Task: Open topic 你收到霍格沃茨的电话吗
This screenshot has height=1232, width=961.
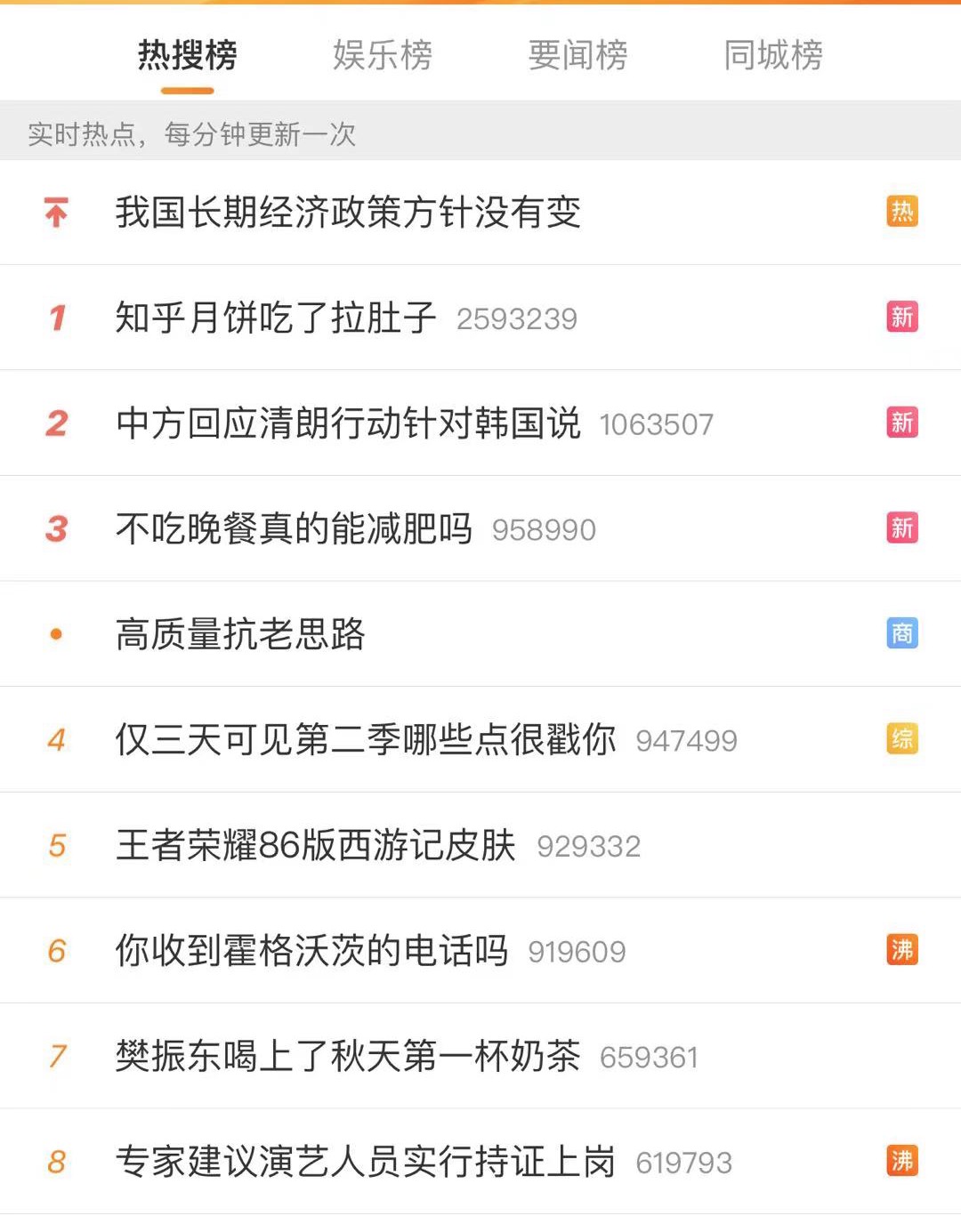Action: [311, 951]
